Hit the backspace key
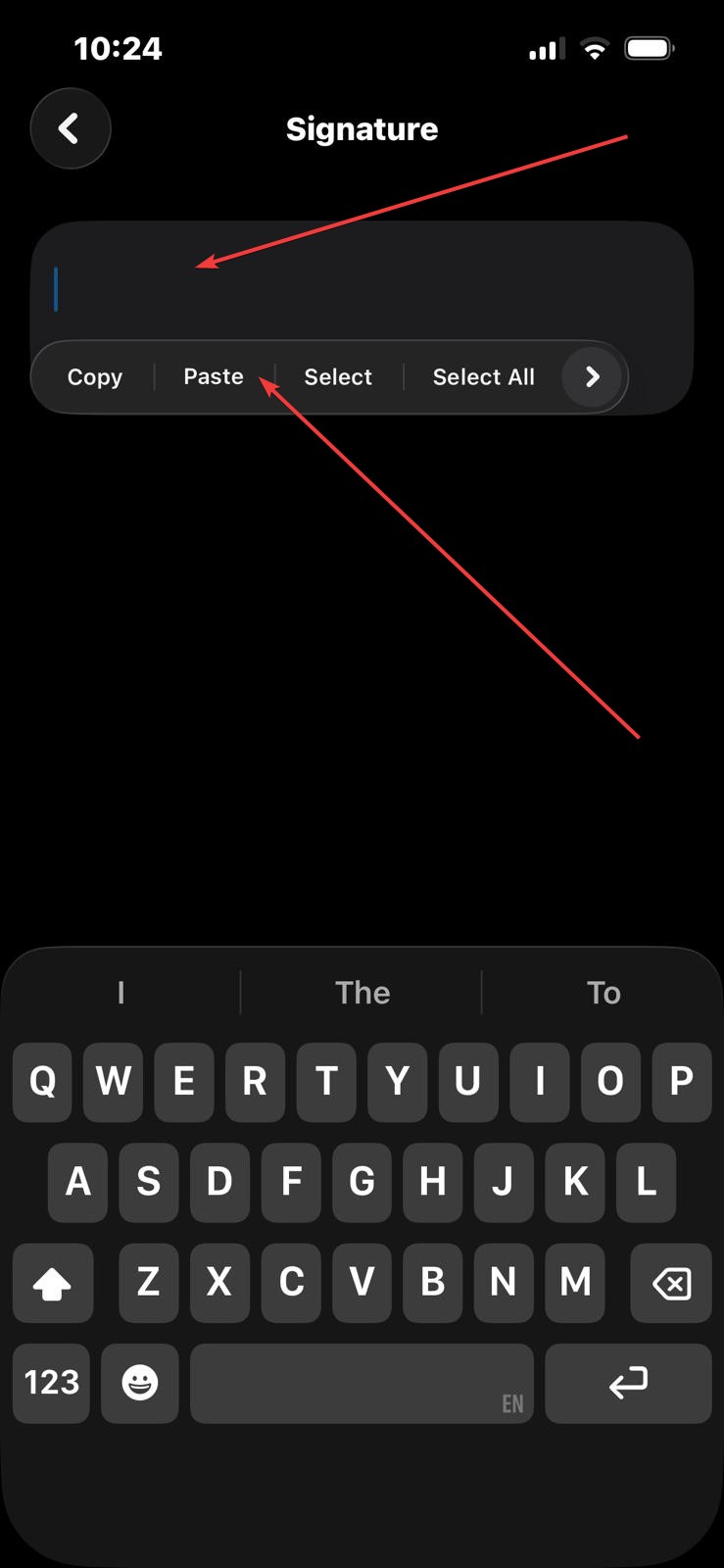This screenshot has height=1568, width=724. pos(671,1283)
